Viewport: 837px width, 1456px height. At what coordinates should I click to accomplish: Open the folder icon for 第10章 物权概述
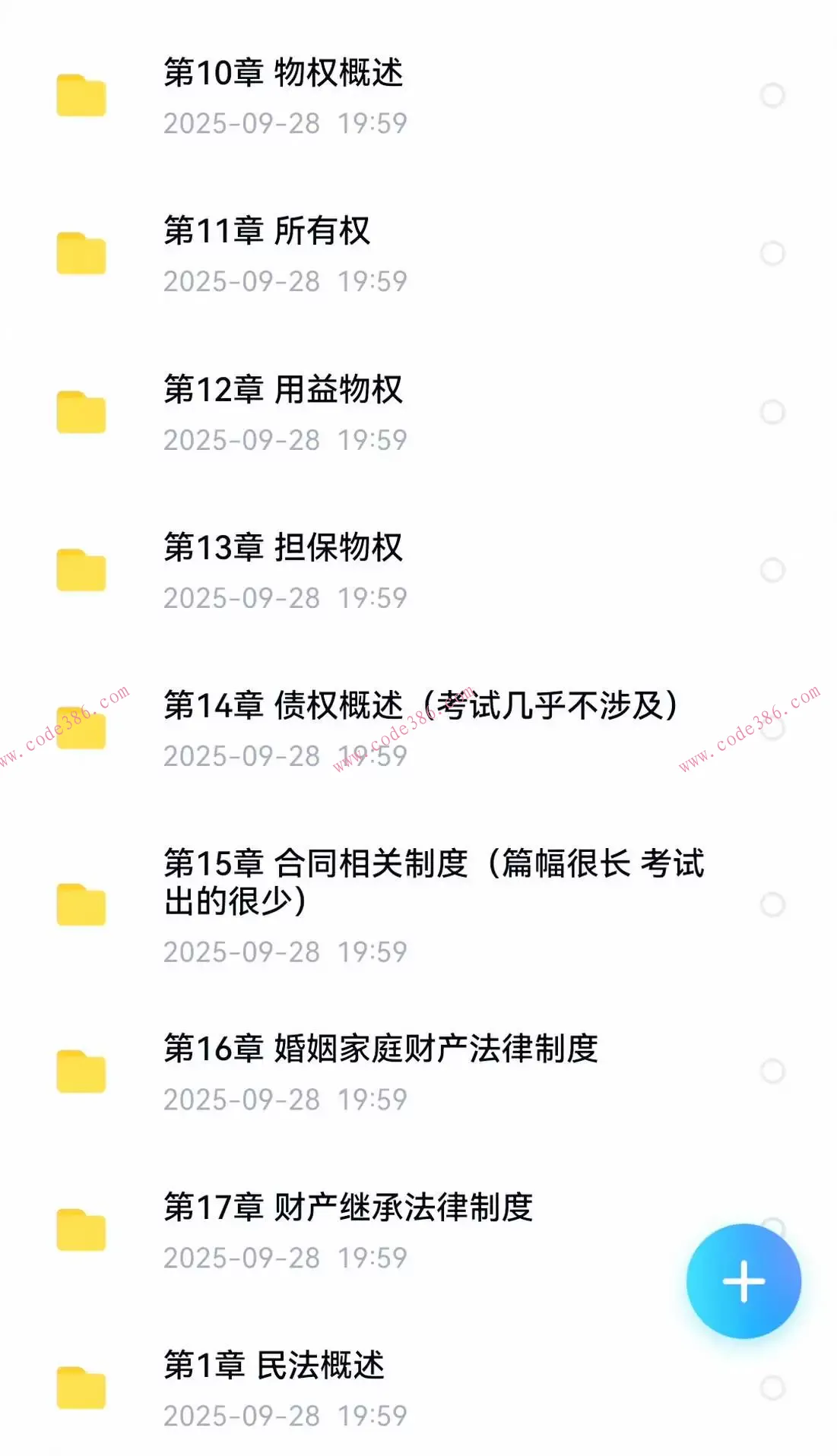pyautogui.click(x=80, y=95)
